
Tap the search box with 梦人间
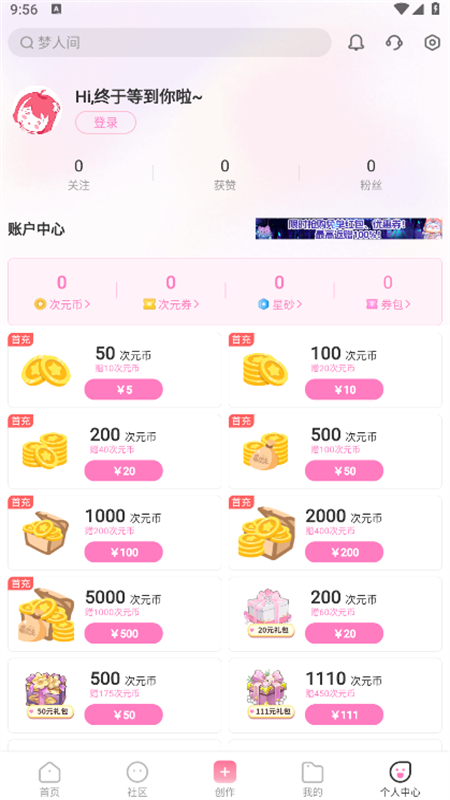point(169,42)
